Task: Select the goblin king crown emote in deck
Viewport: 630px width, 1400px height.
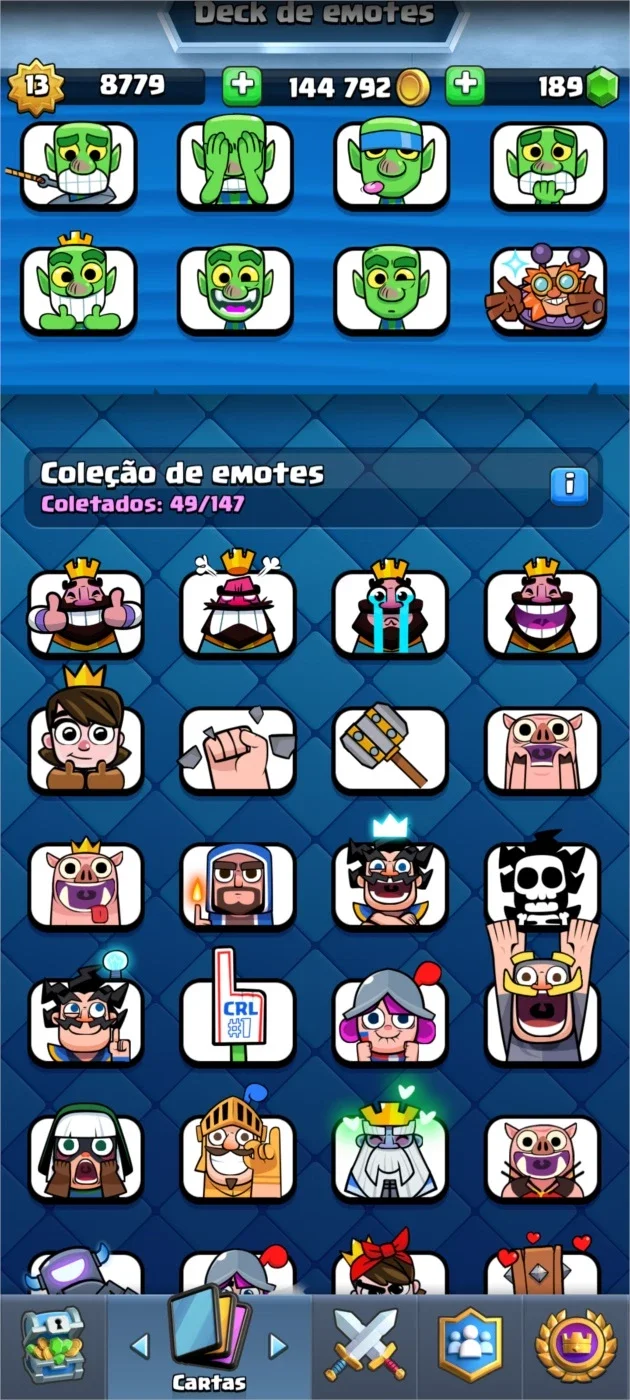Action: pyautogui.click(x=78, y=289)
